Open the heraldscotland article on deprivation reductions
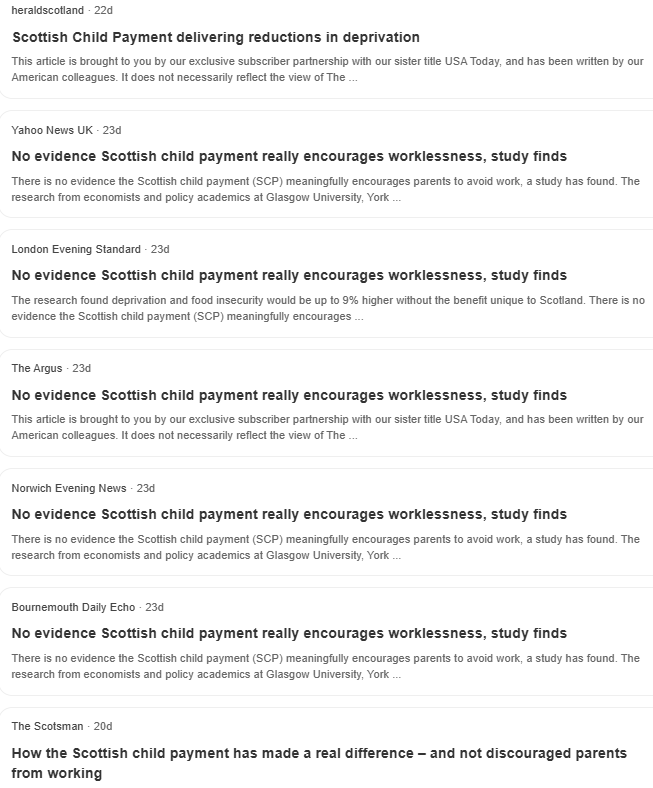The height and width of the screenshot is (788, 653). (x=216, y=37)
